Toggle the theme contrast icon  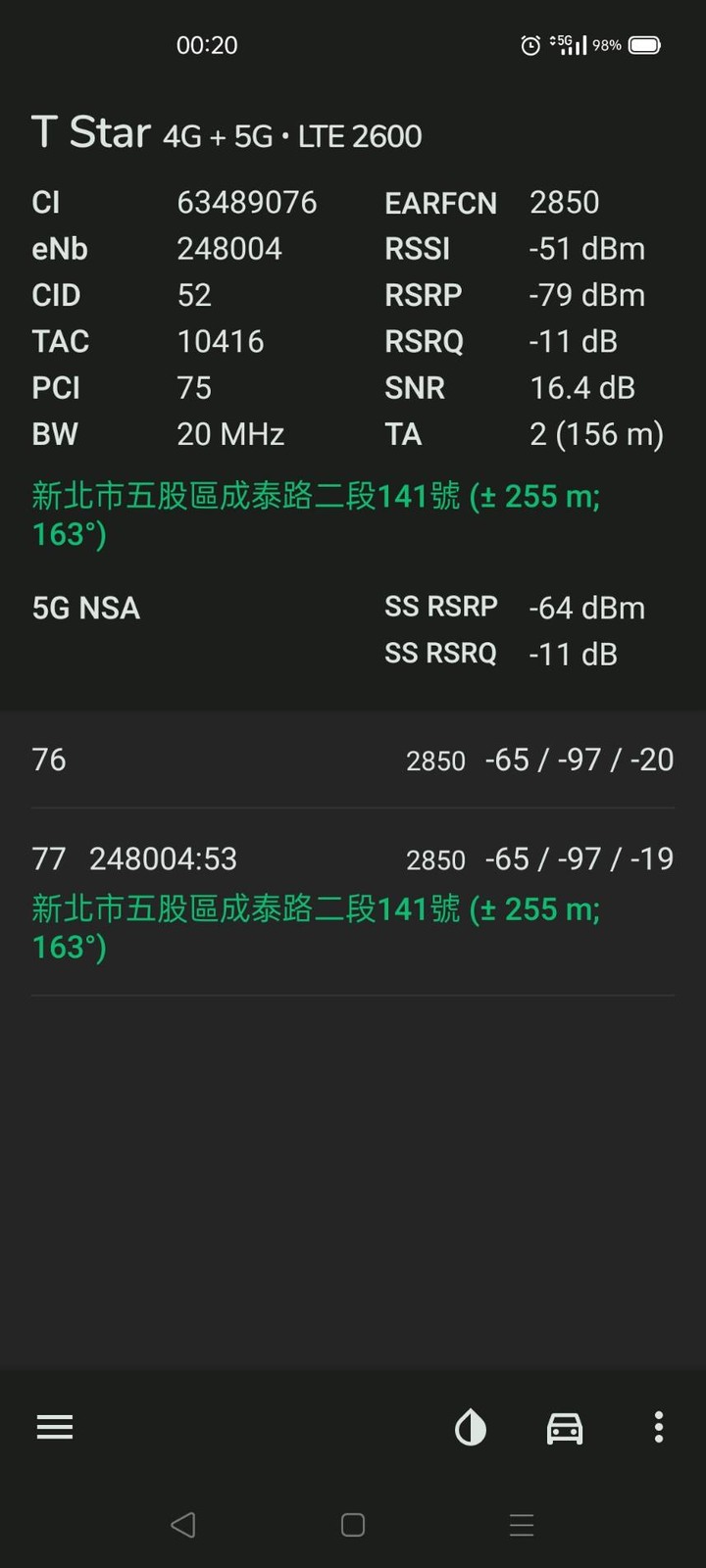pyautogui.click(x=471, y=1428)
